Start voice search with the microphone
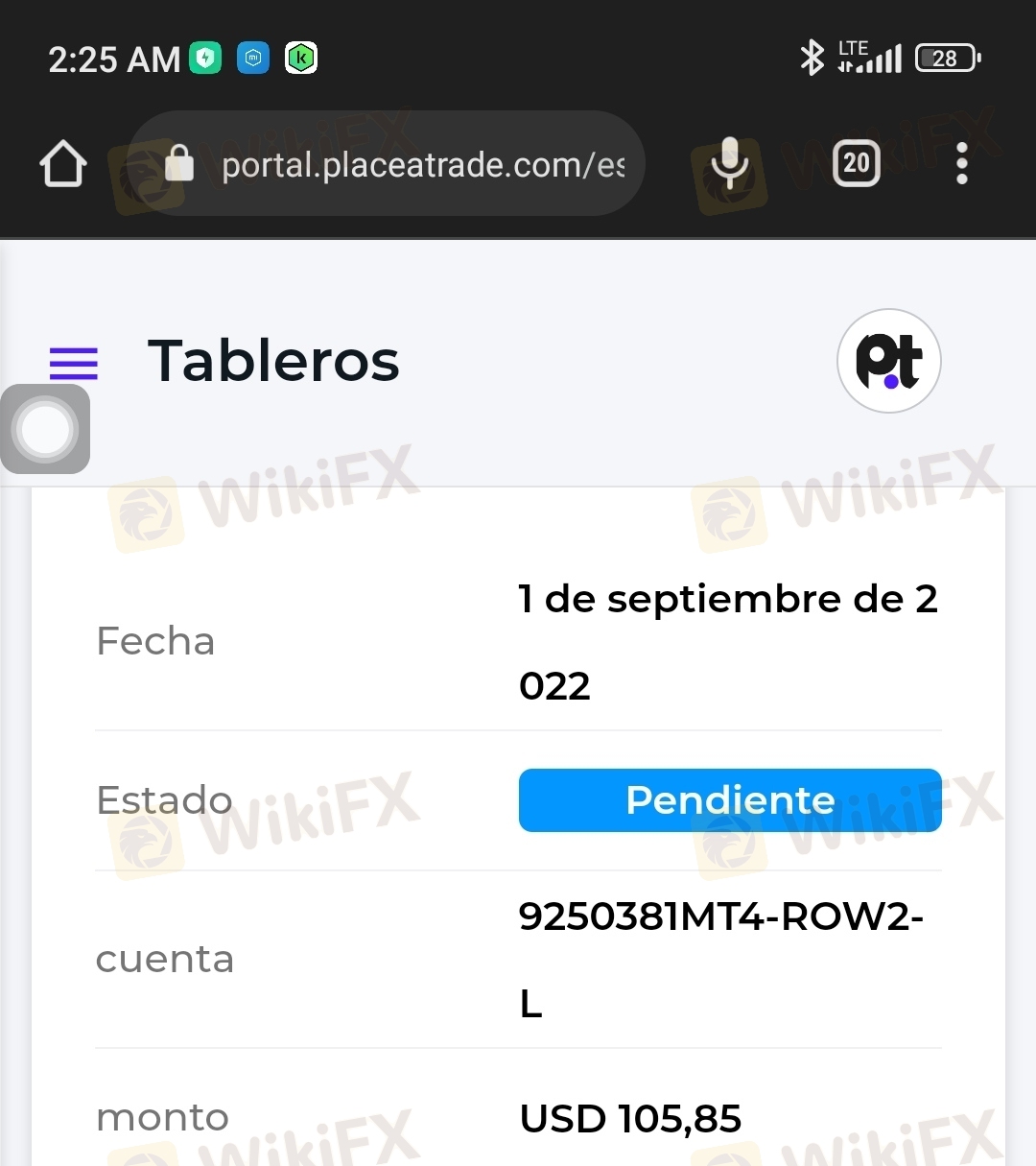 tap(729, 163)
